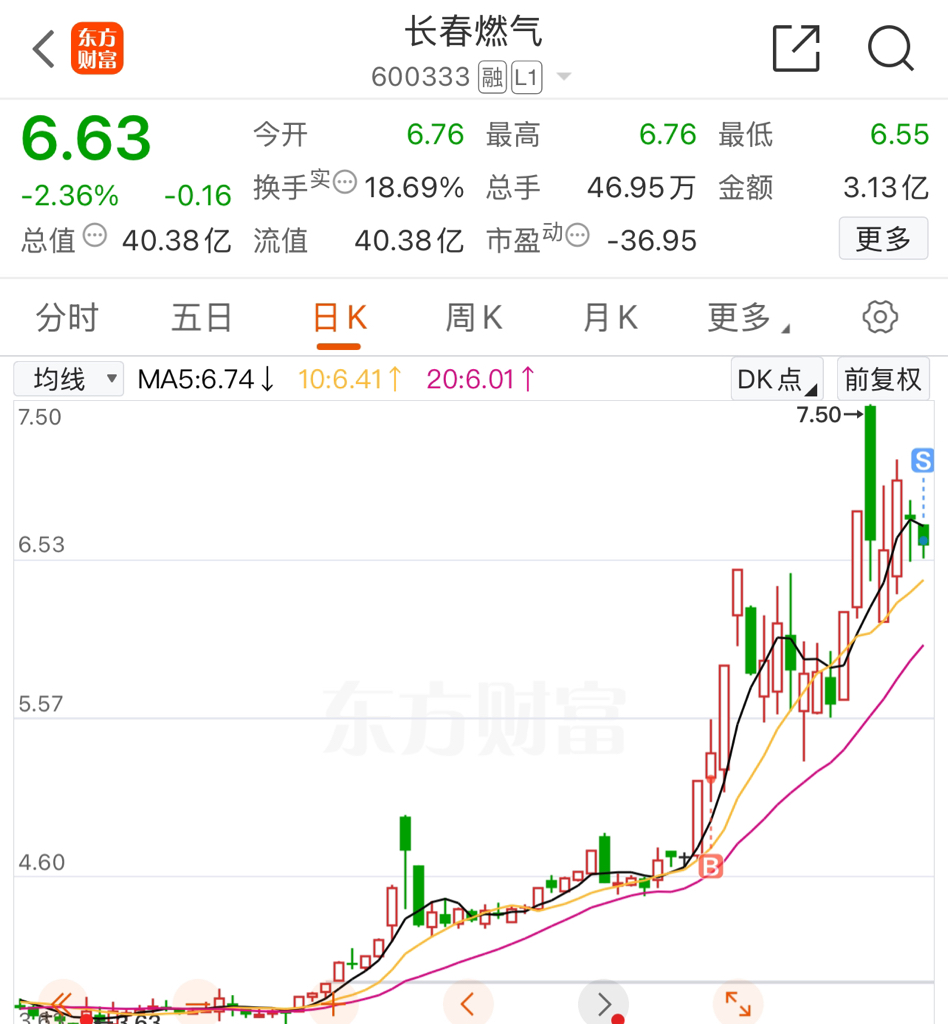The image size is (948, 1024).
Task: Expand the stock switcher next to 600333
Action: (563, 77)
